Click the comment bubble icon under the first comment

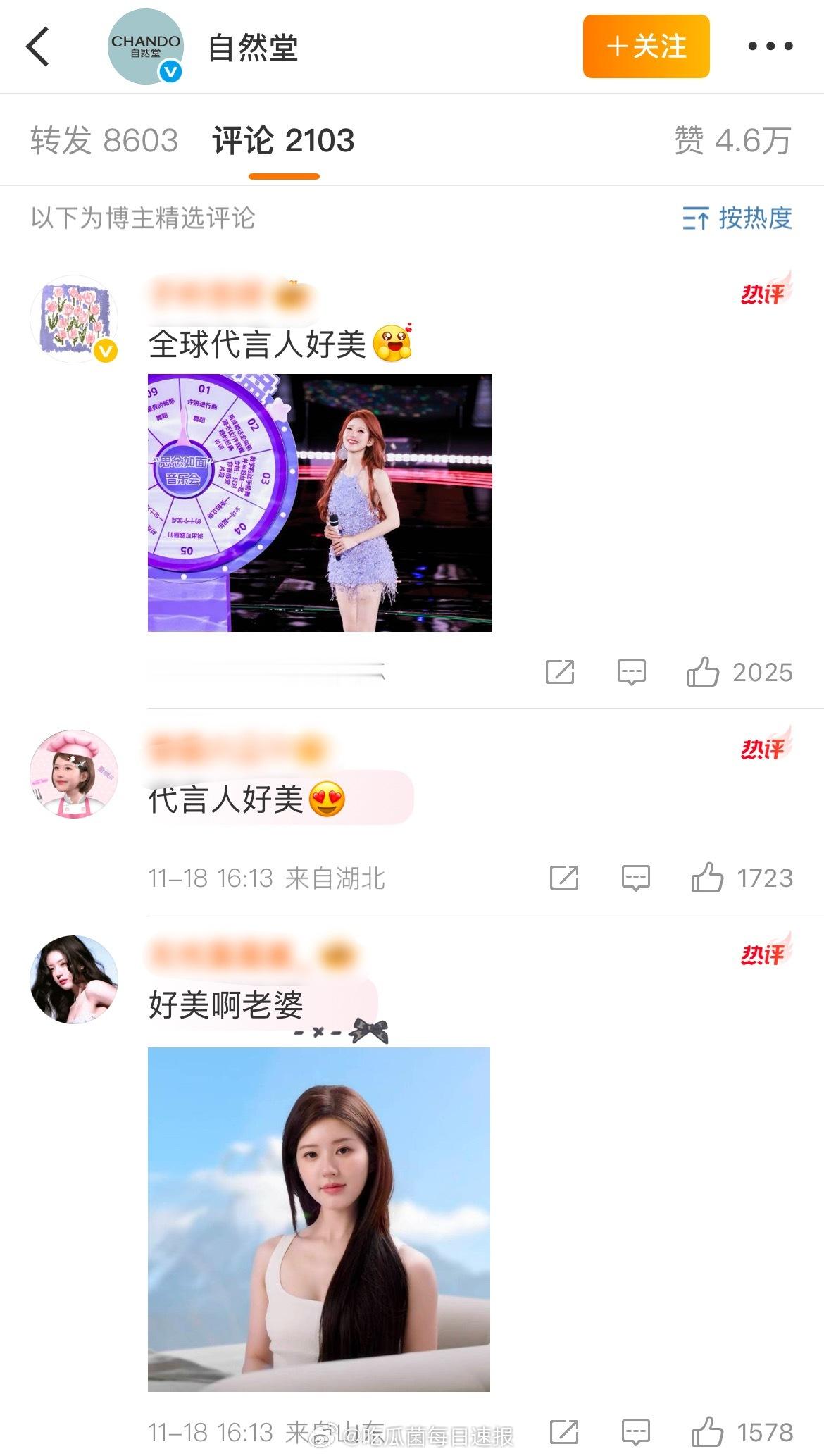coord(632,673)
